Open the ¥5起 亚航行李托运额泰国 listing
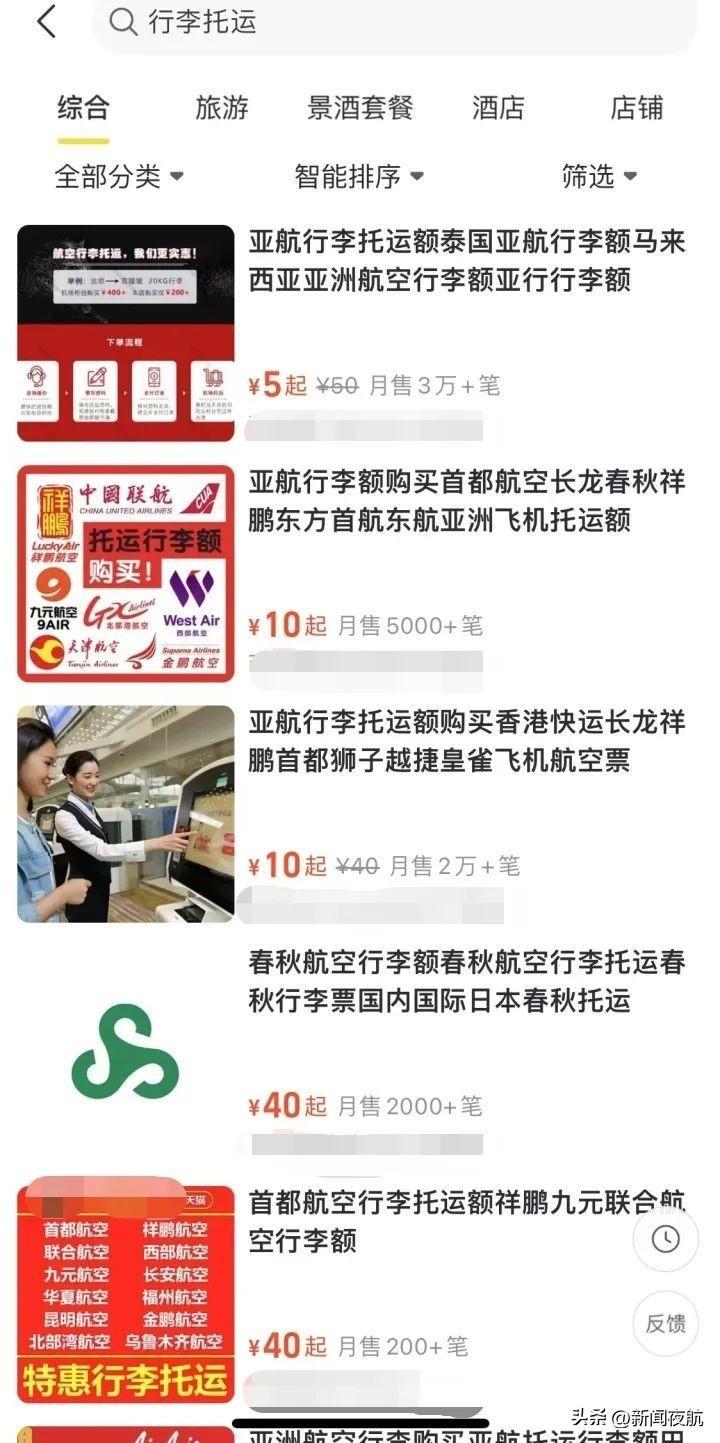The image size is (720, 1443). 466,260
